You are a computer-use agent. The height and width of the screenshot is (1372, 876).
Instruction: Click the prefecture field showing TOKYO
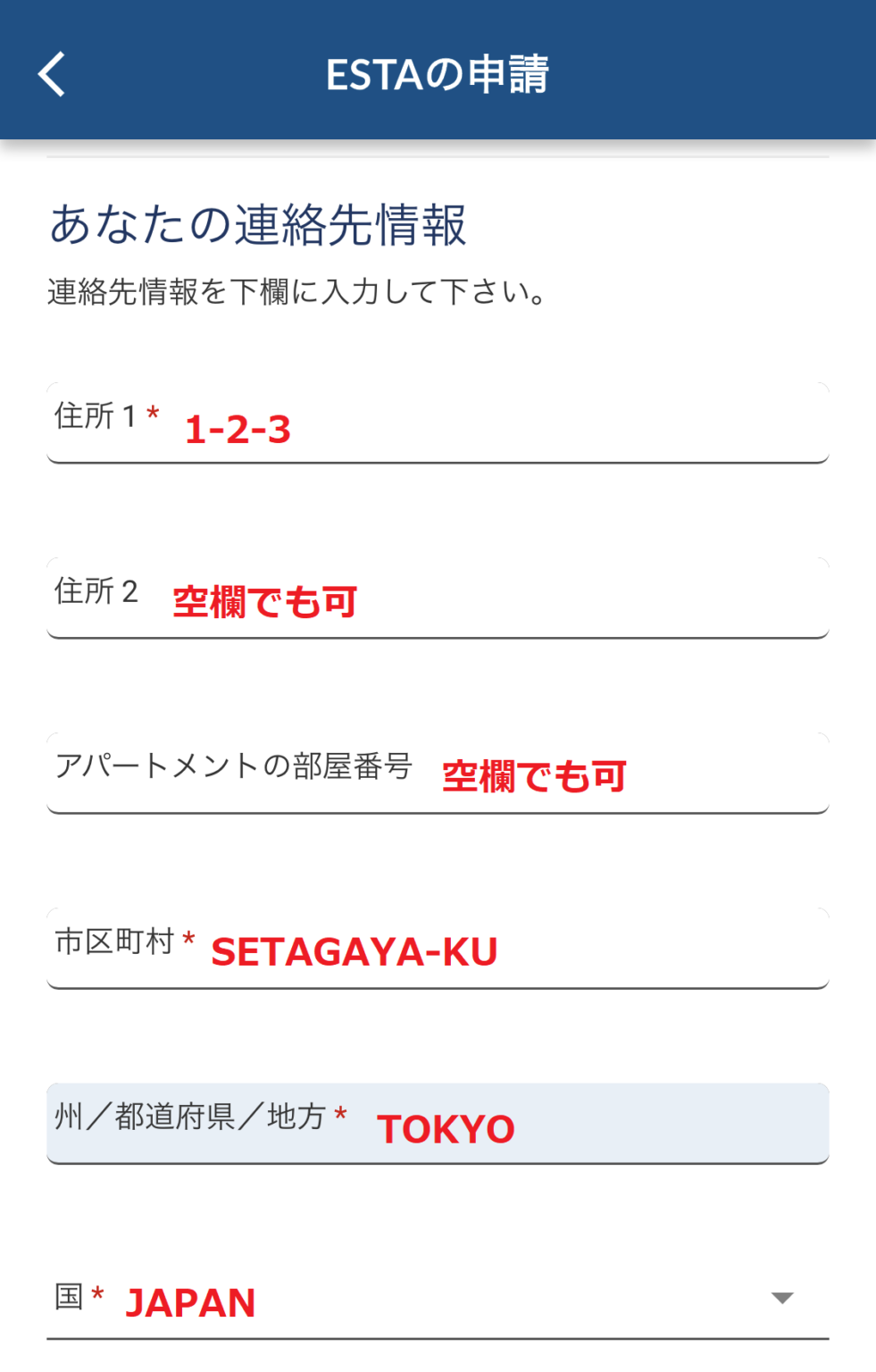coord(438,1125)
